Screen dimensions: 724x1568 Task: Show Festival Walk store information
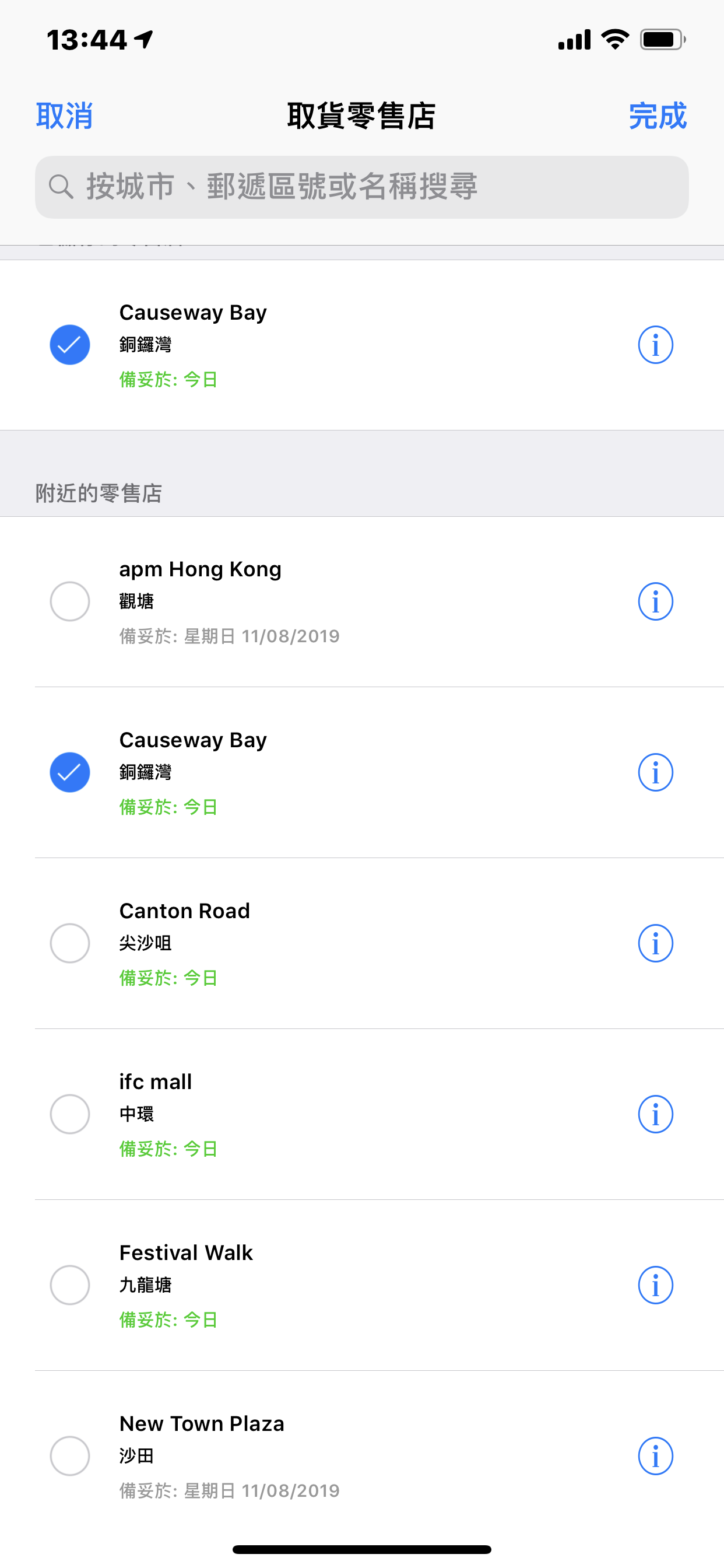pyautogui.click(x=655, y=1285)
